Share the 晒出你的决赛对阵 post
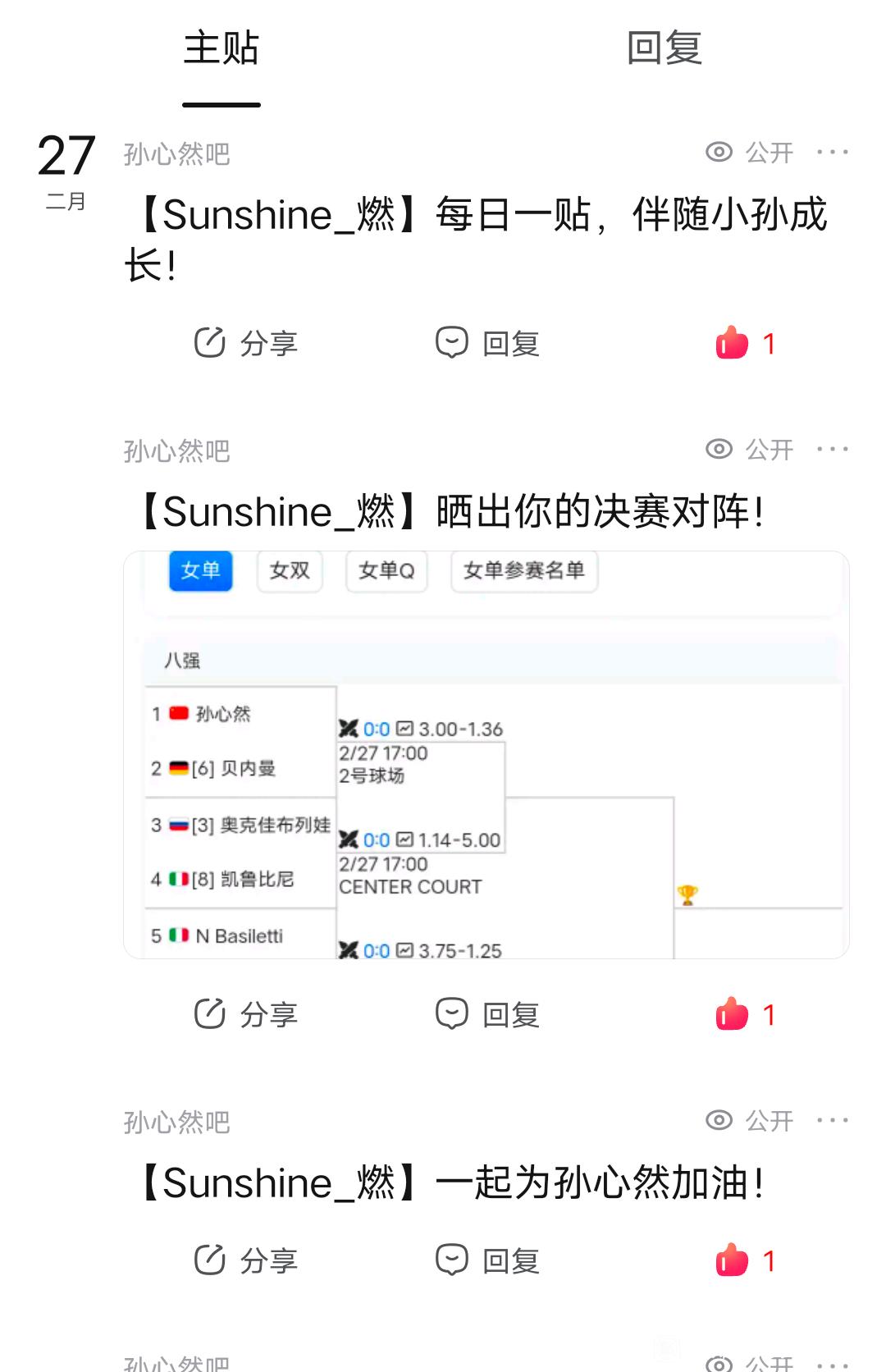This screenshot has height=1372, width=886. (x=245, y=1014)
